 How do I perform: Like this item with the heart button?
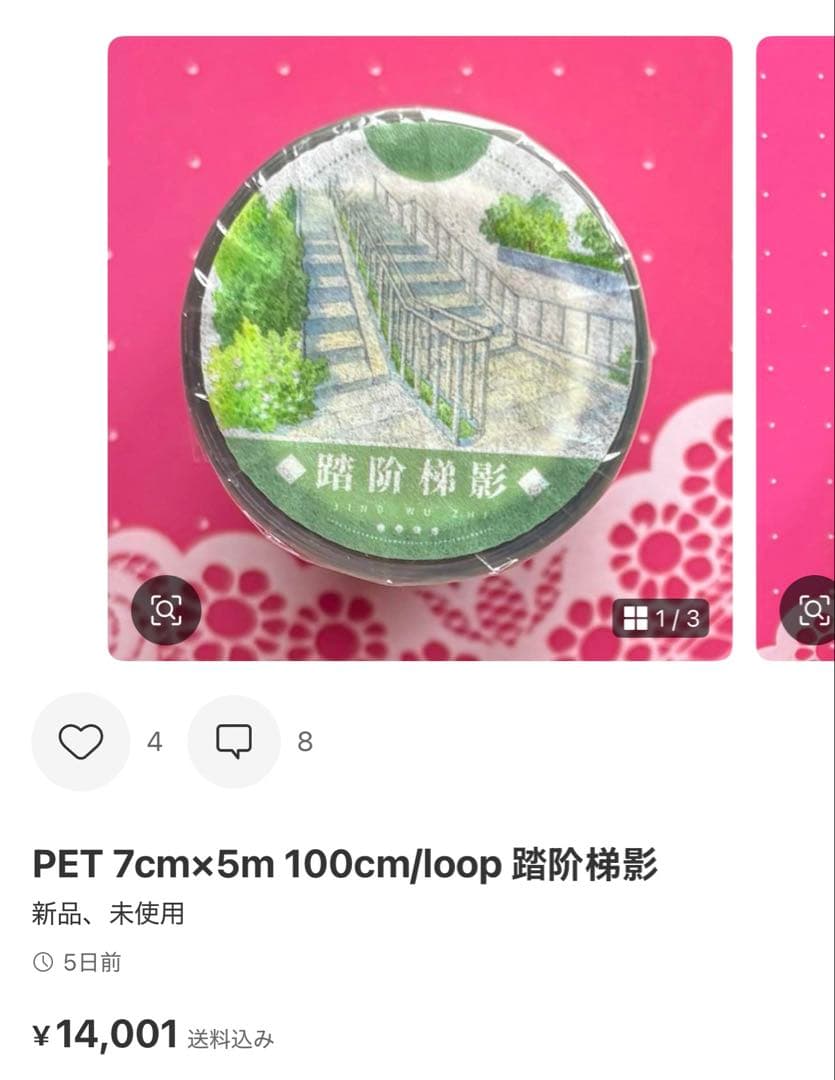tap(80, 742)
